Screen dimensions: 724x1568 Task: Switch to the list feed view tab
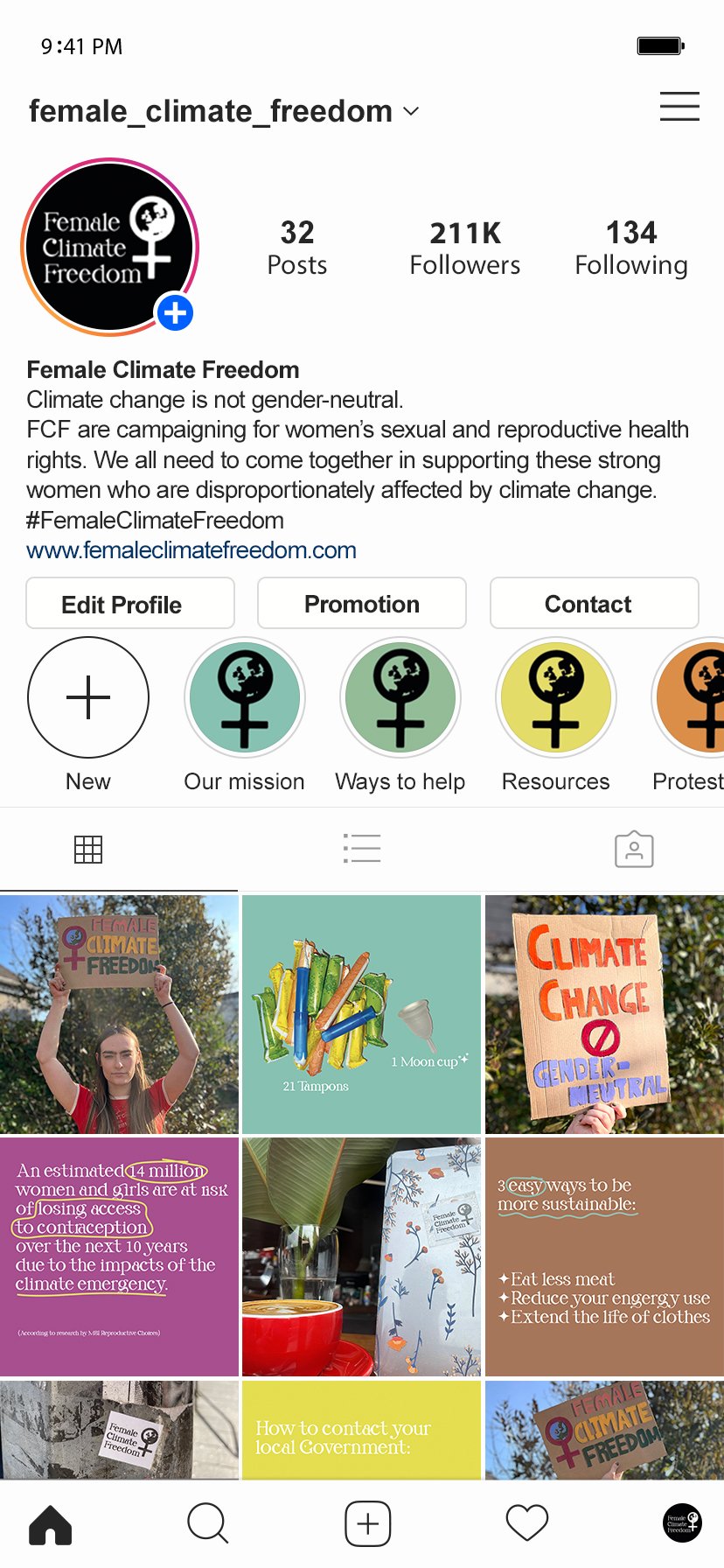tap(362, 849)
